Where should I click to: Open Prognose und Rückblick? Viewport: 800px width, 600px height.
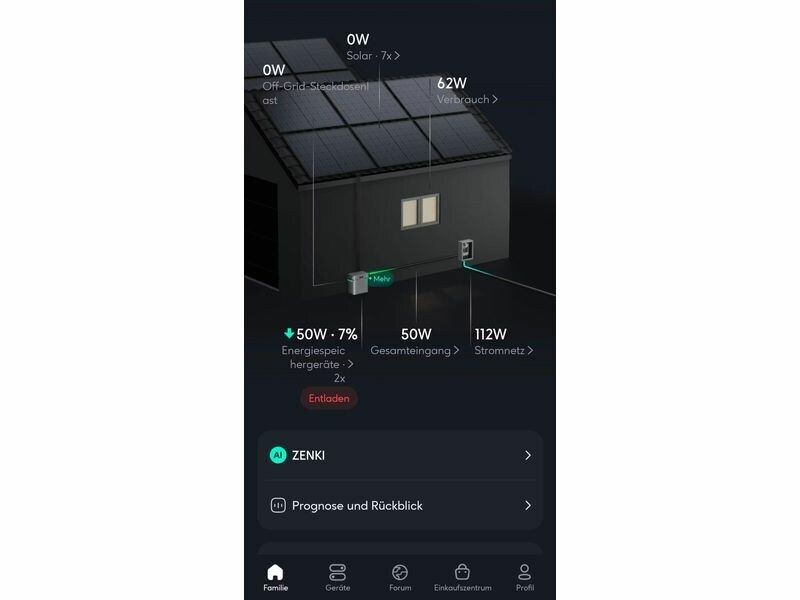400,505
